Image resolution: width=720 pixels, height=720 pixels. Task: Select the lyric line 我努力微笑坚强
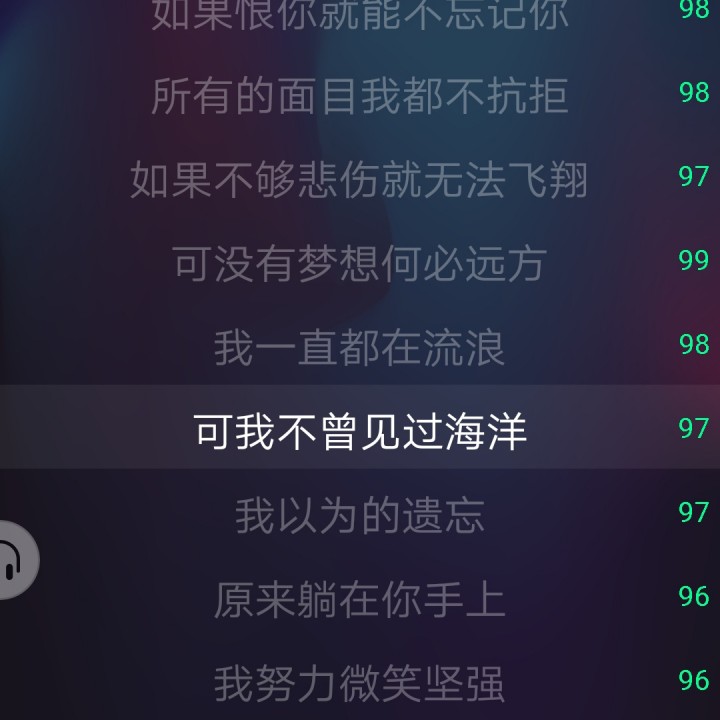(x=360, y=683)
